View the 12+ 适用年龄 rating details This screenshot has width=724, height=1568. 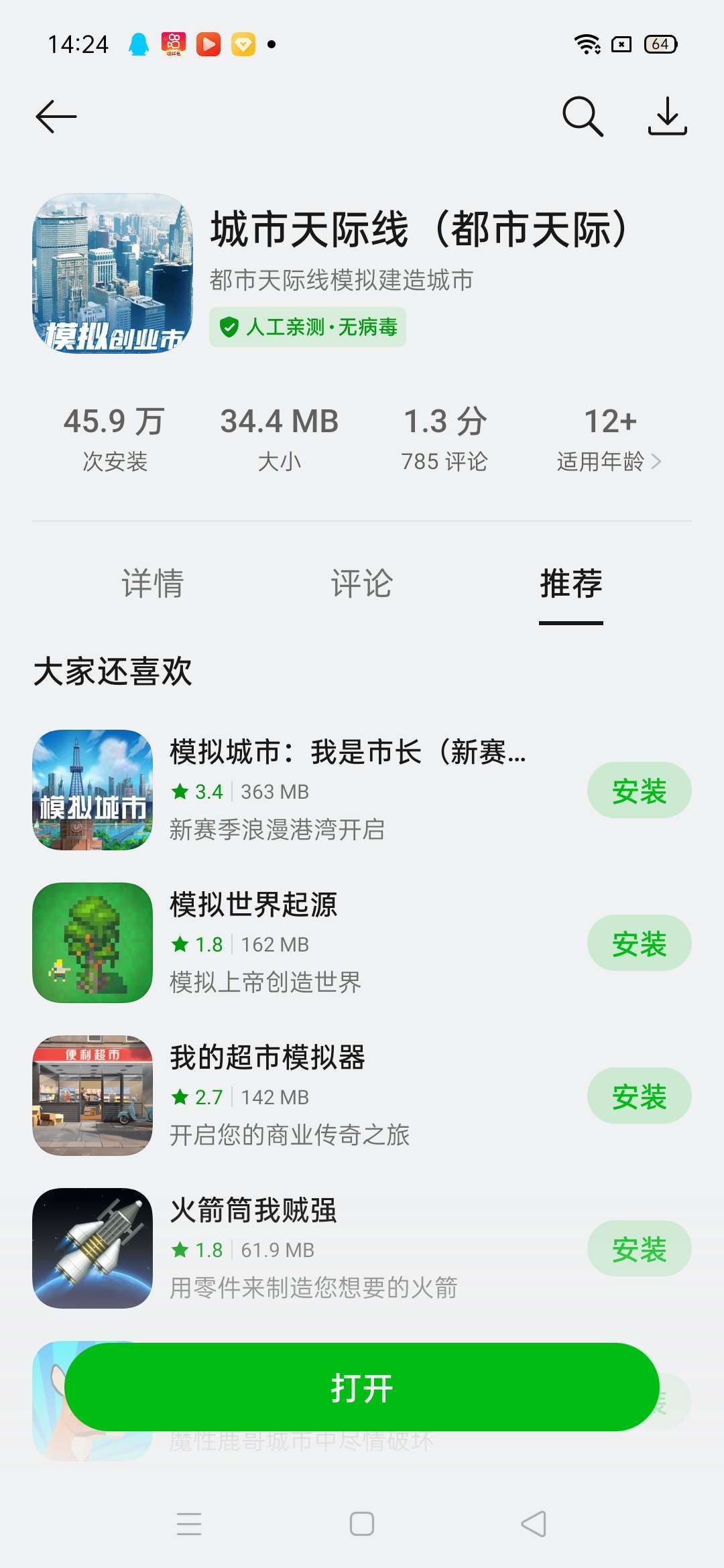pyautogui.click(x=609, y=439)
